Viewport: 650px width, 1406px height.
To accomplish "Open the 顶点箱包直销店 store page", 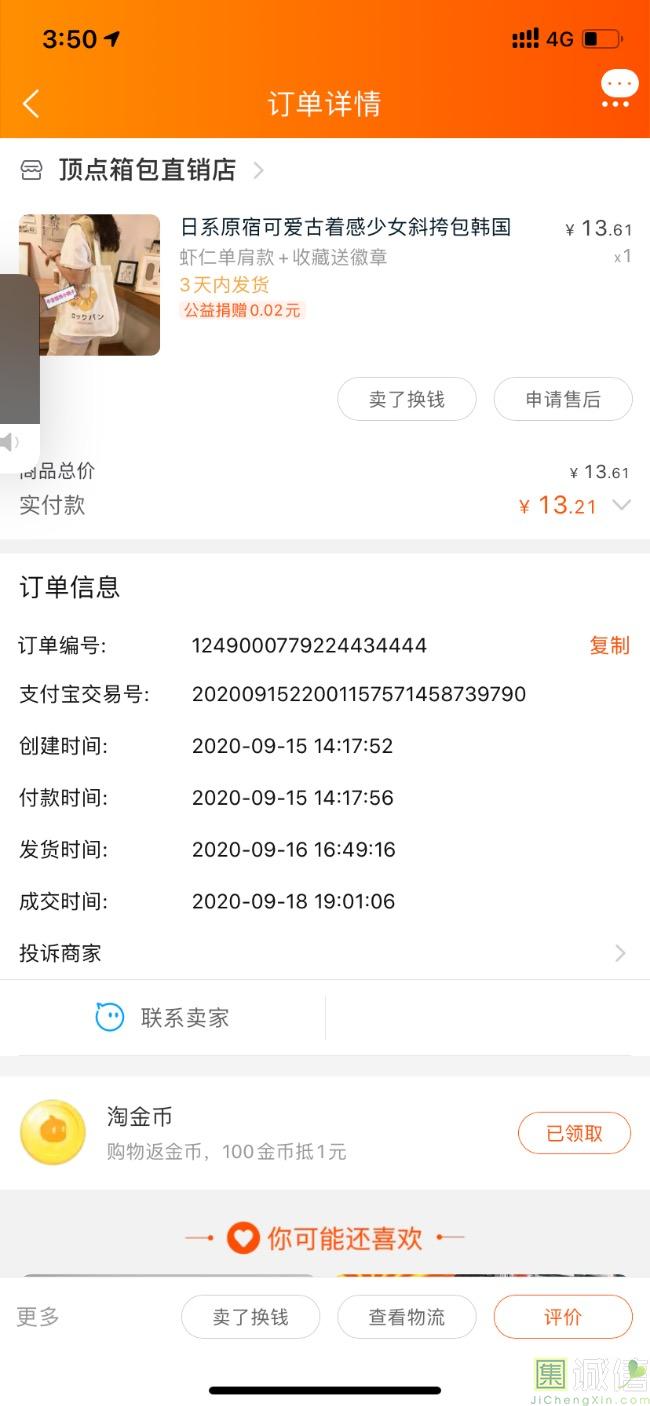I will coord(146,170).
